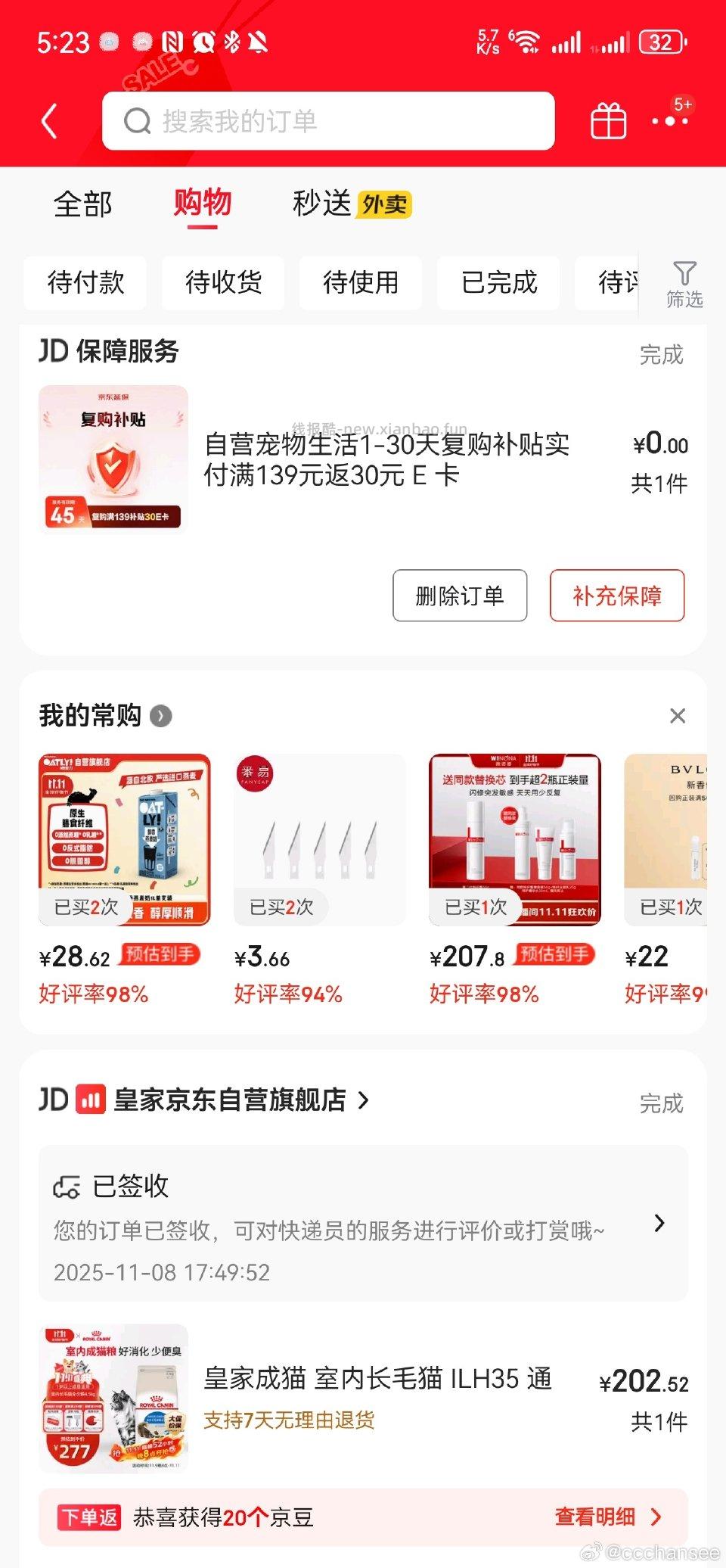The width and height of the screenshot is (726, 1568).
Task: Open the gift icon in the top bar
Action: tap(610, 120)
